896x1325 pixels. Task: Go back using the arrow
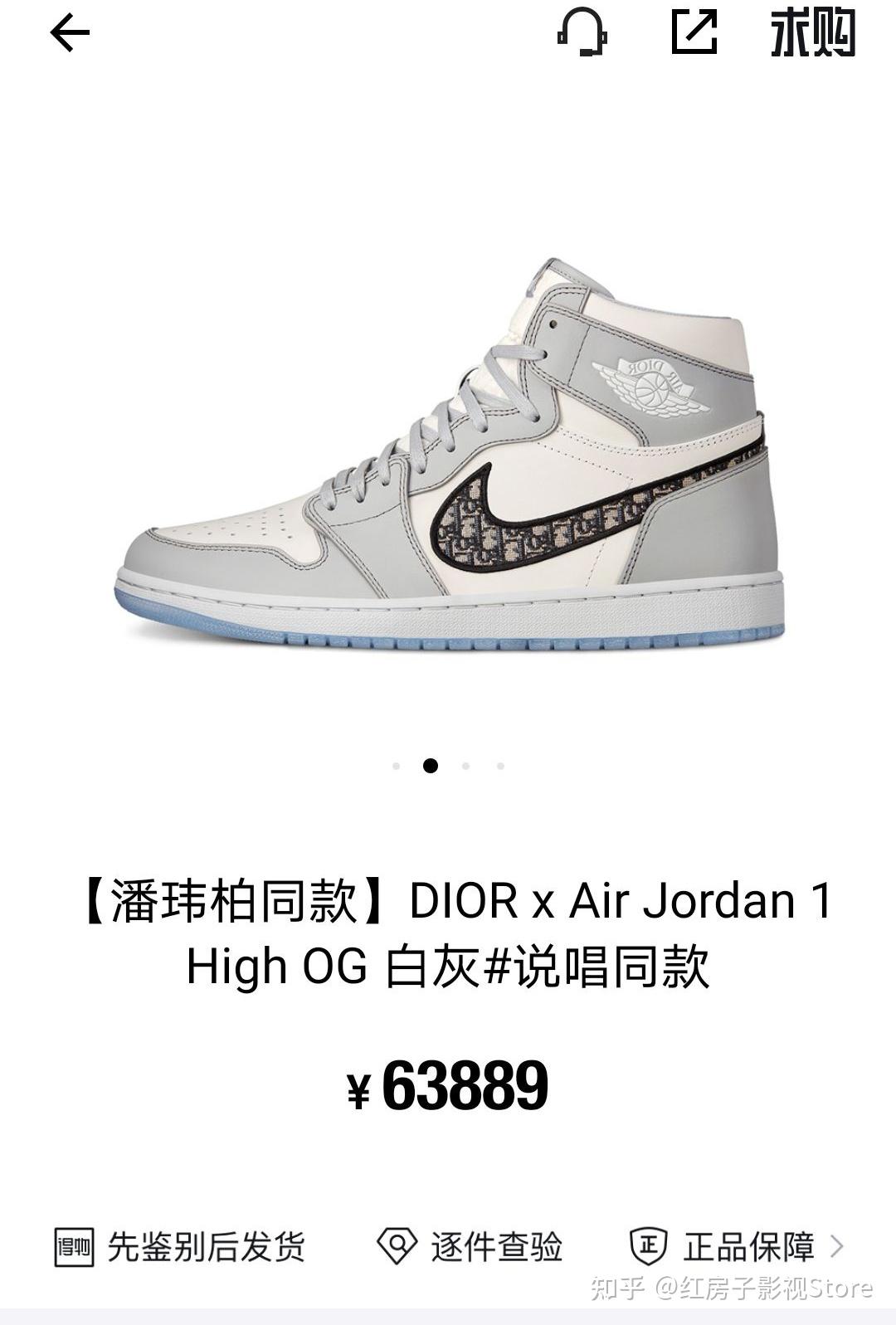click(70, 33)
